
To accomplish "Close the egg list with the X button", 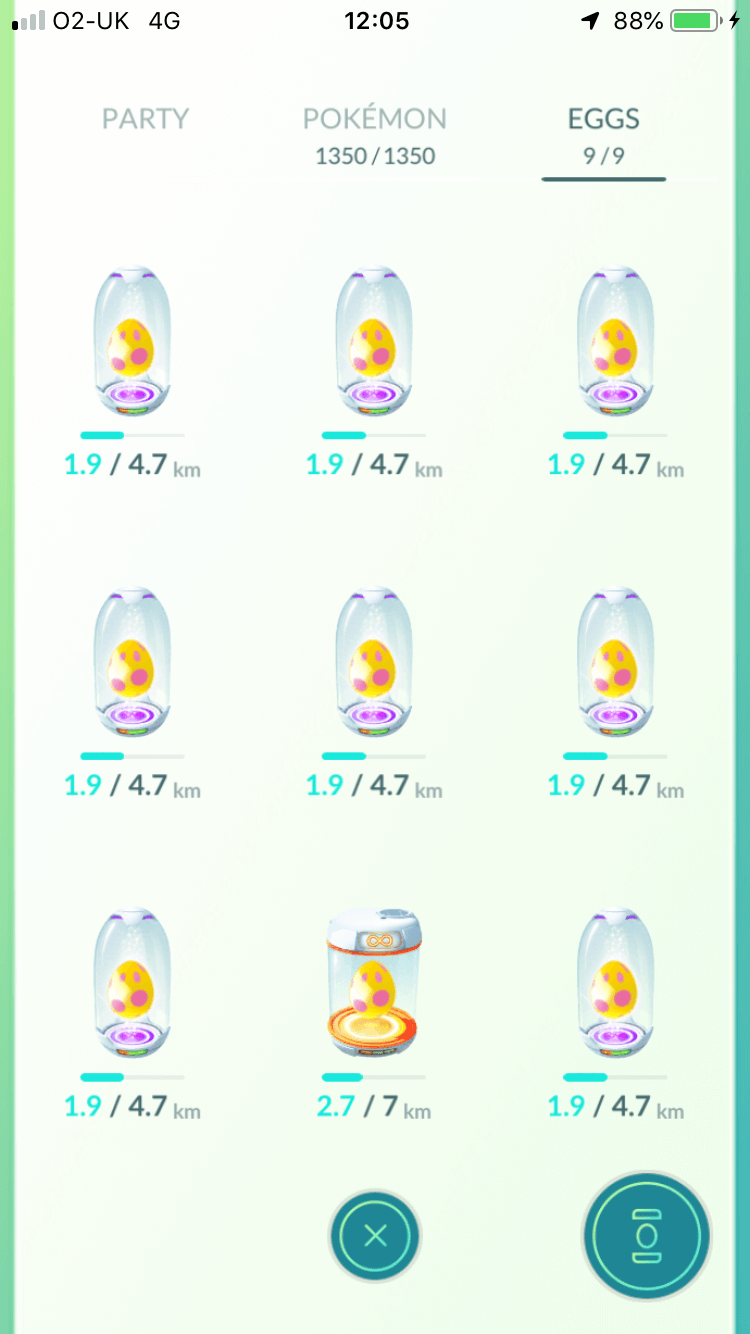I will click(375, 1236).
